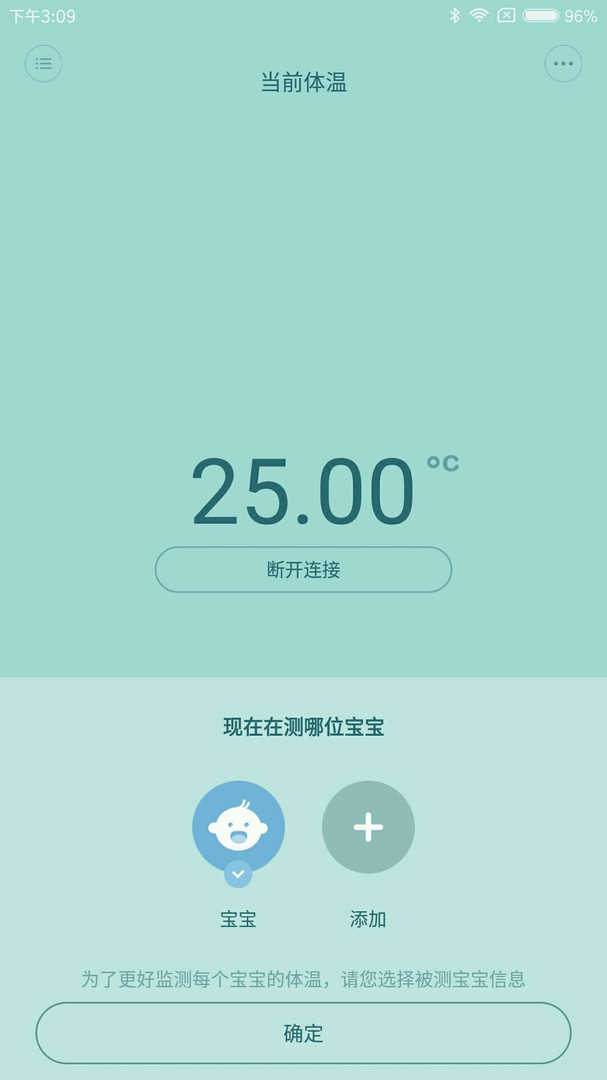607x1080 pixels.
Task: Select the 宝宝 baby profile avatar
Action: coord(238,828)
